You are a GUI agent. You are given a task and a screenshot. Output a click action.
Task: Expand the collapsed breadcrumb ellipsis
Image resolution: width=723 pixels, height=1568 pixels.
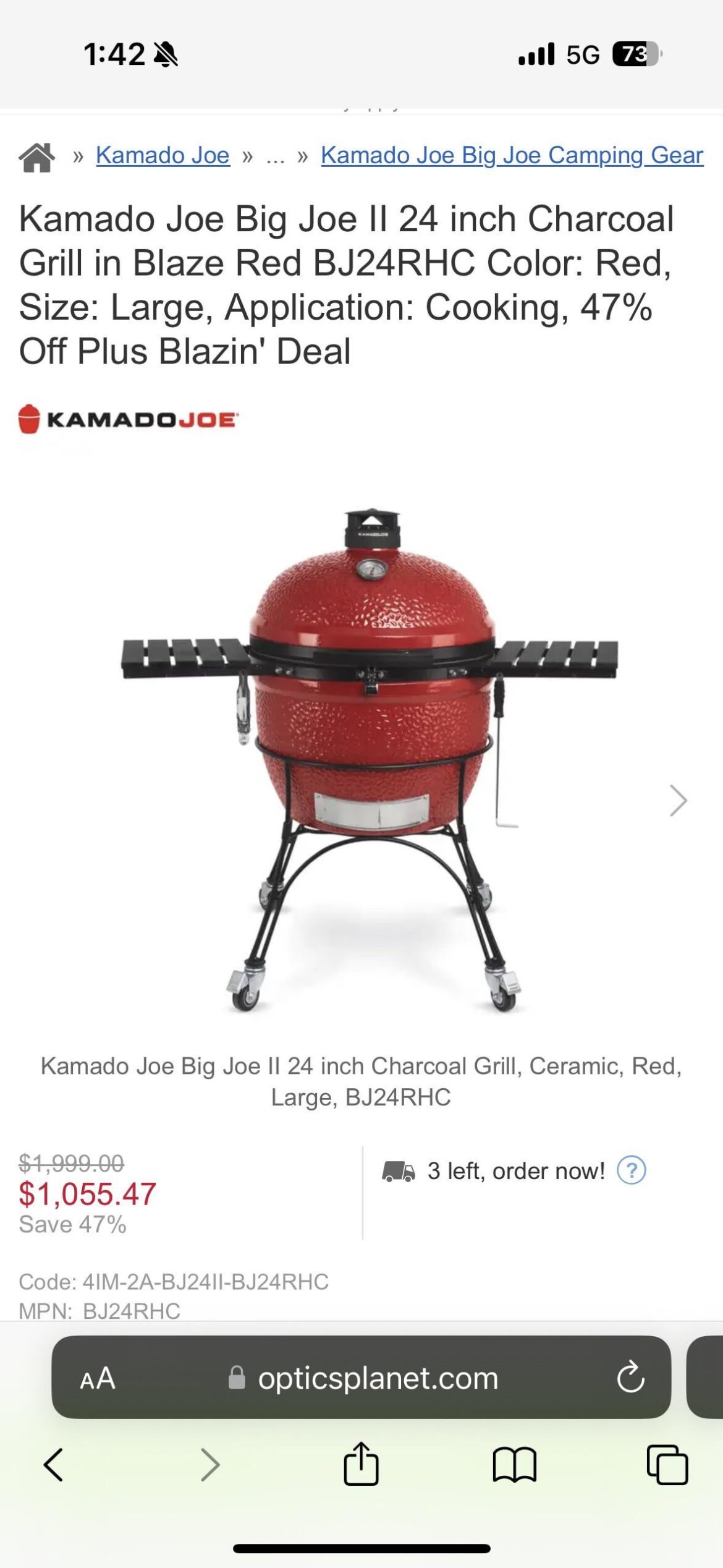(275, 156)
